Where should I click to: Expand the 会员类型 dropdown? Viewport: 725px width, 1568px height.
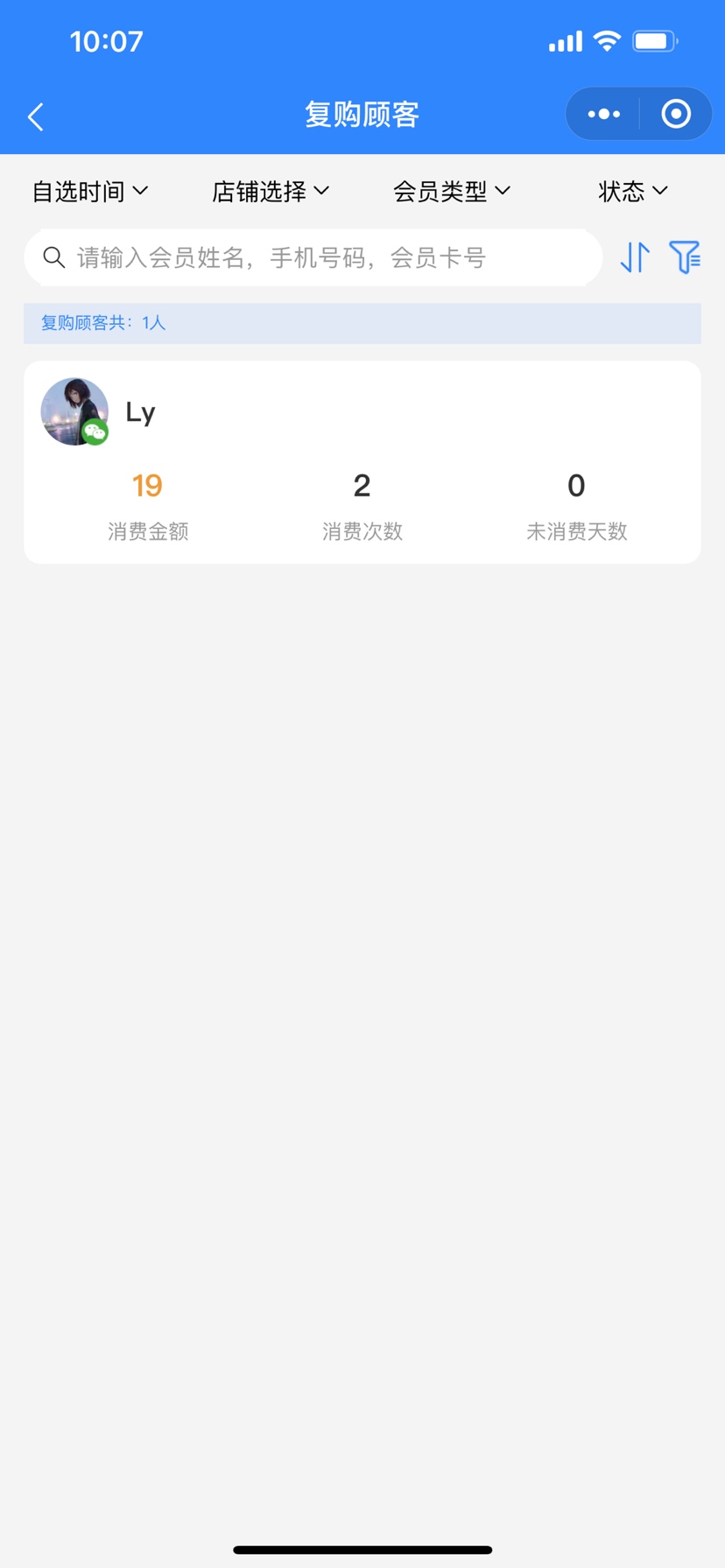coord(451,191)
